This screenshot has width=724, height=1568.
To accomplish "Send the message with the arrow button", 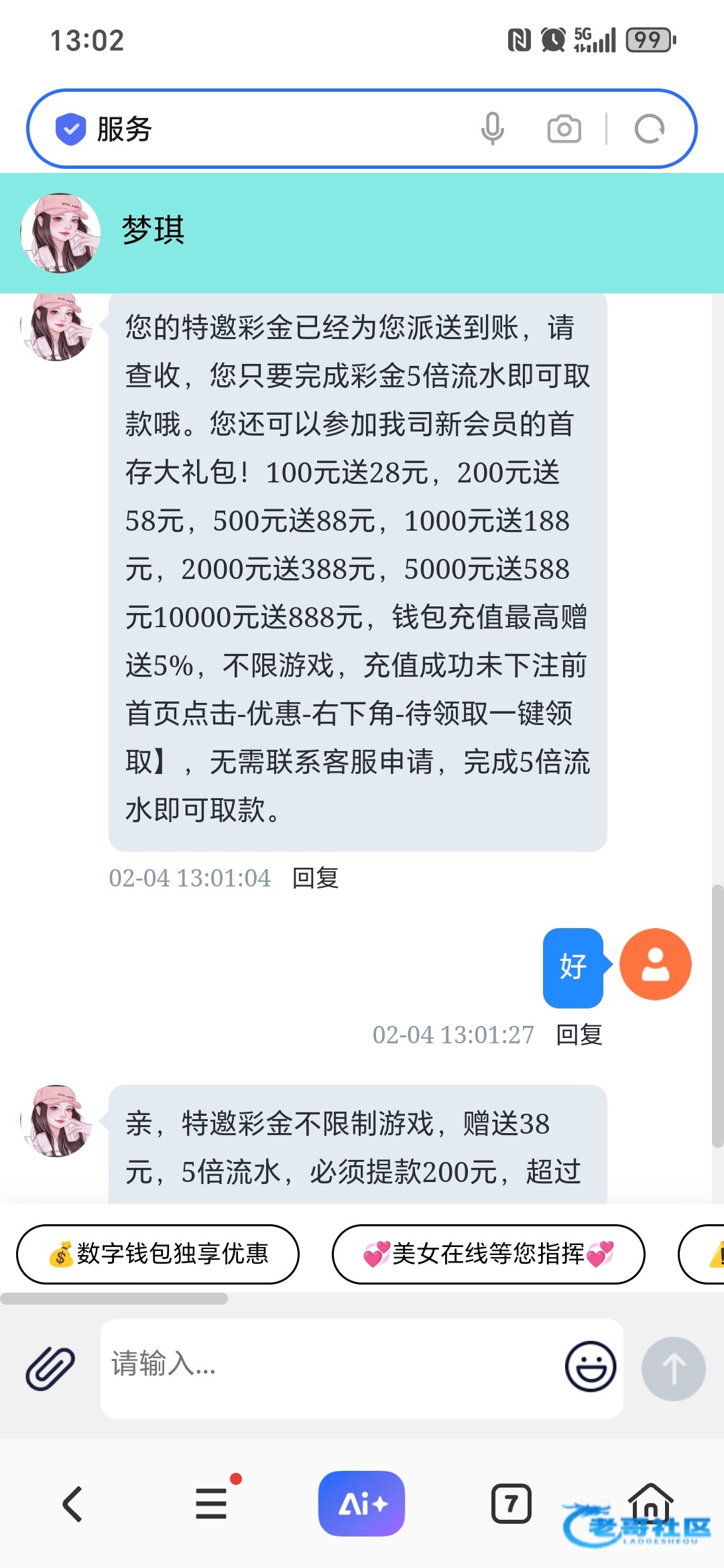I will click(673, 1368).
